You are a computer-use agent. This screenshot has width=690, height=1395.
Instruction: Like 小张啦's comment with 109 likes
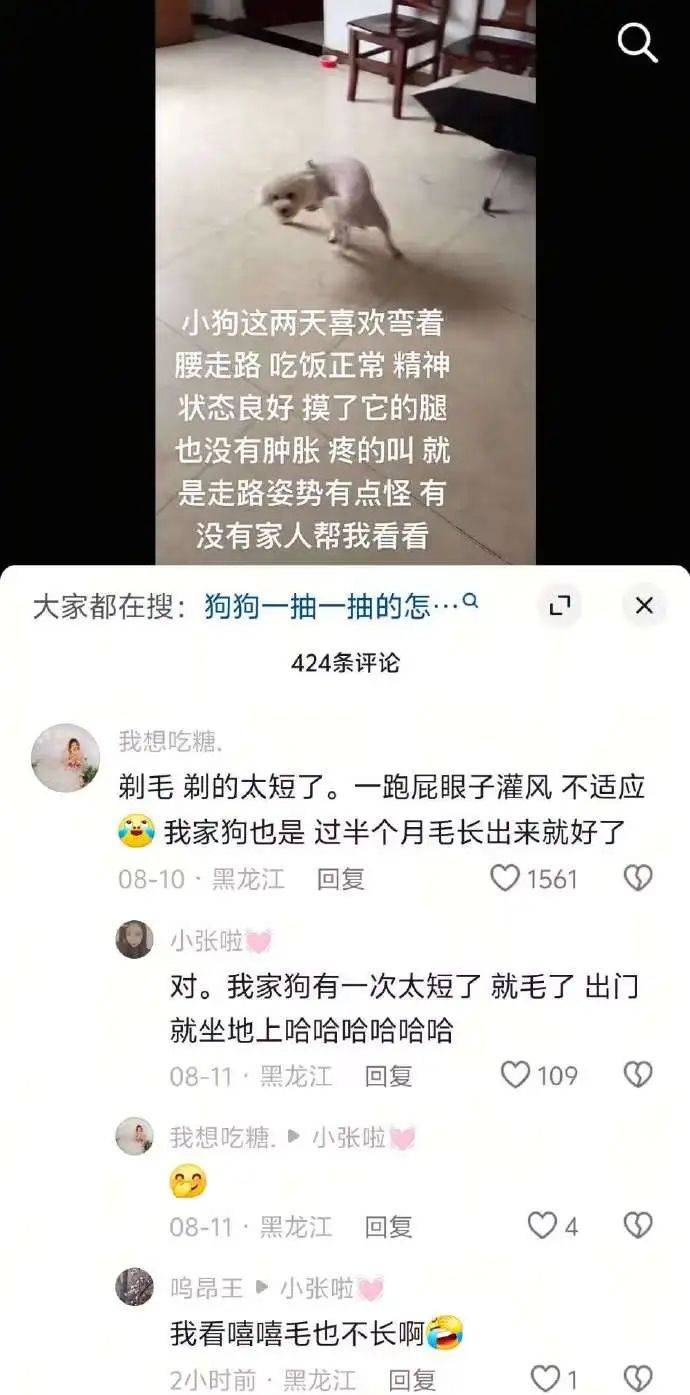click(515, 1075)
